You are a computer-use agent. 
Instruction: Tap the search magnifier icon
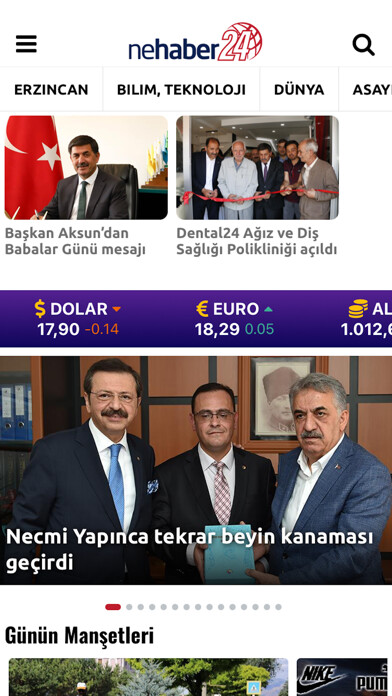[x=364, y=45]
